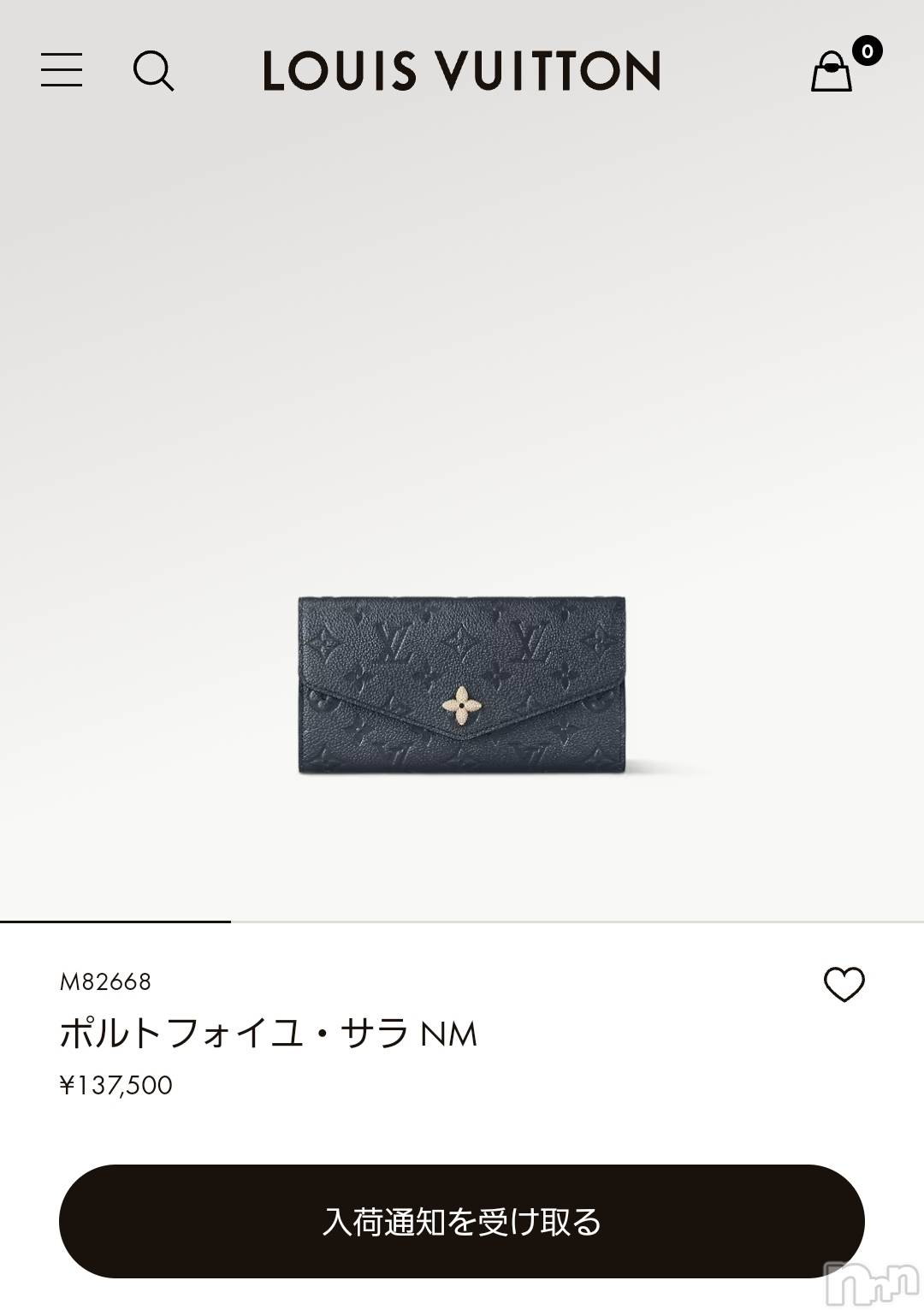Image resolution: width=924 pixels, height=1310 pixels.
Task: Add wallet to wishlist with heart
Action: point(844,984)
